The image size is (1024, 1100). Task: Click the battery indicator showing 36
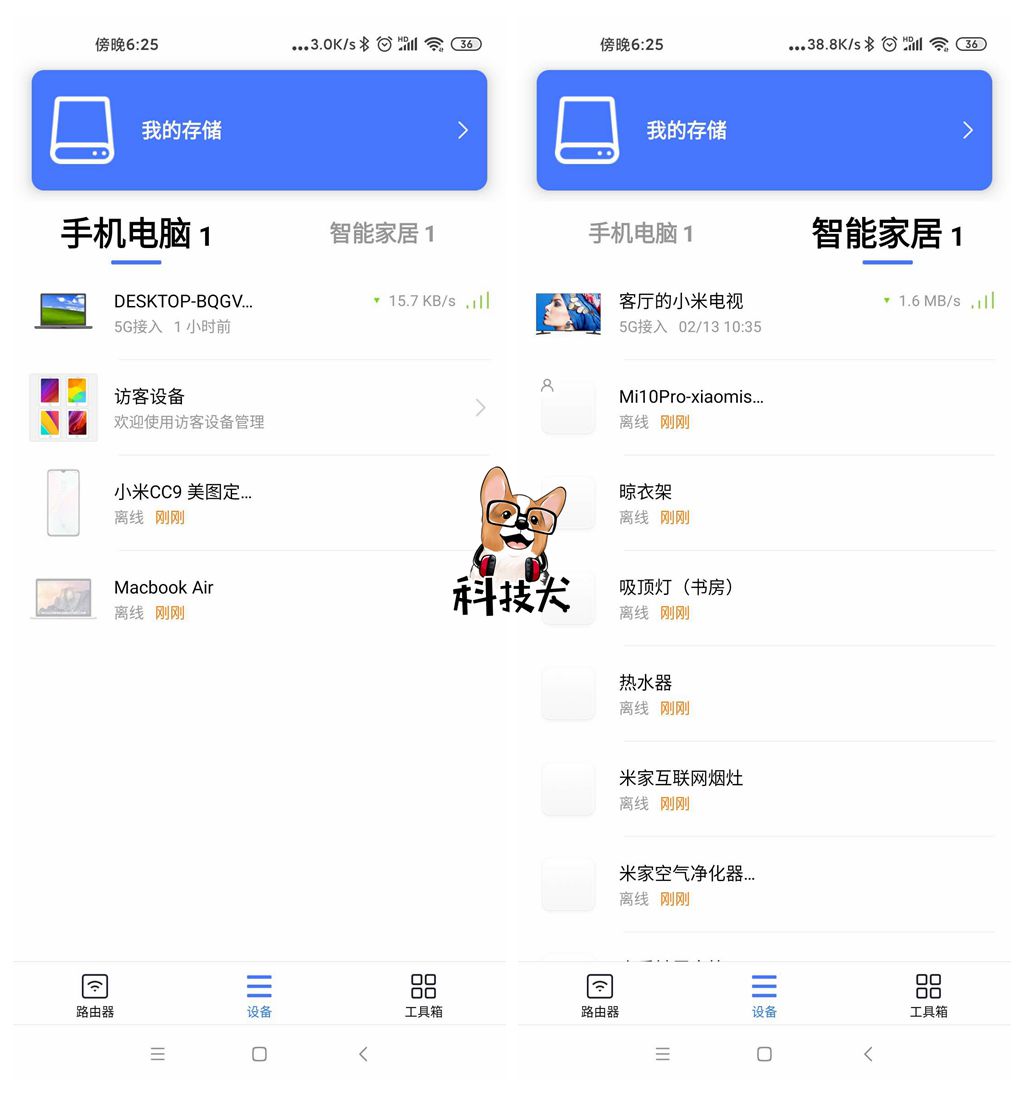[466, 44]
